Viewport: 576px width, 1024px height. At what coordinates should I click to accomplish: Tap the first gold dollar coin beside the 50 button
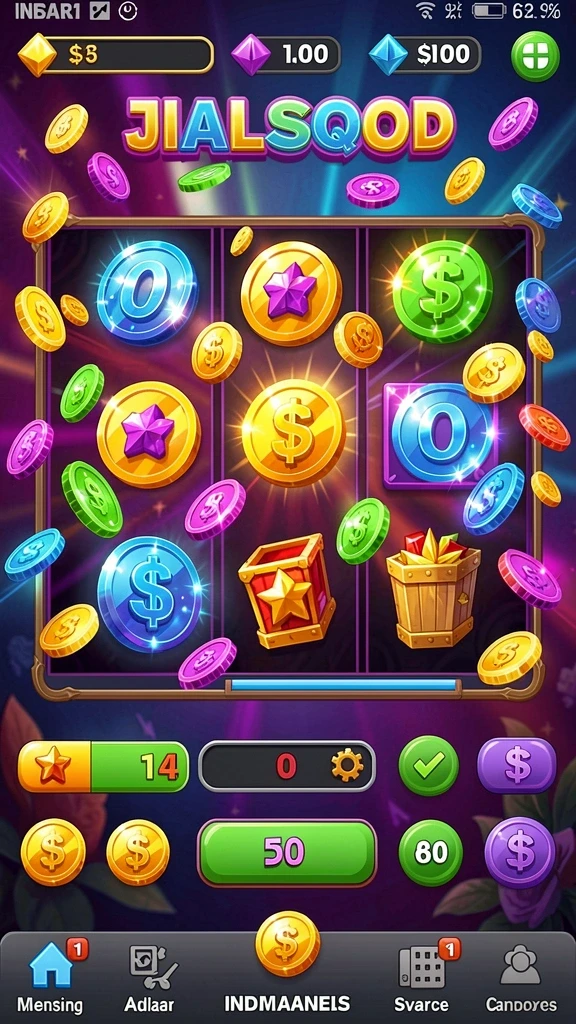53,852
